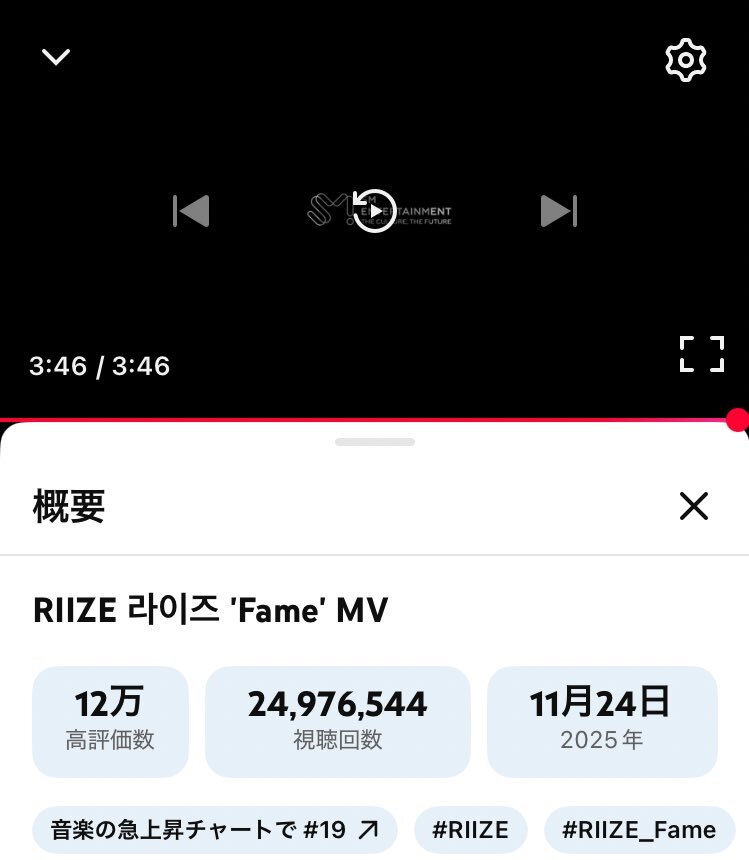Open the #RIIZE_Fame hashtag

(639, 829)
